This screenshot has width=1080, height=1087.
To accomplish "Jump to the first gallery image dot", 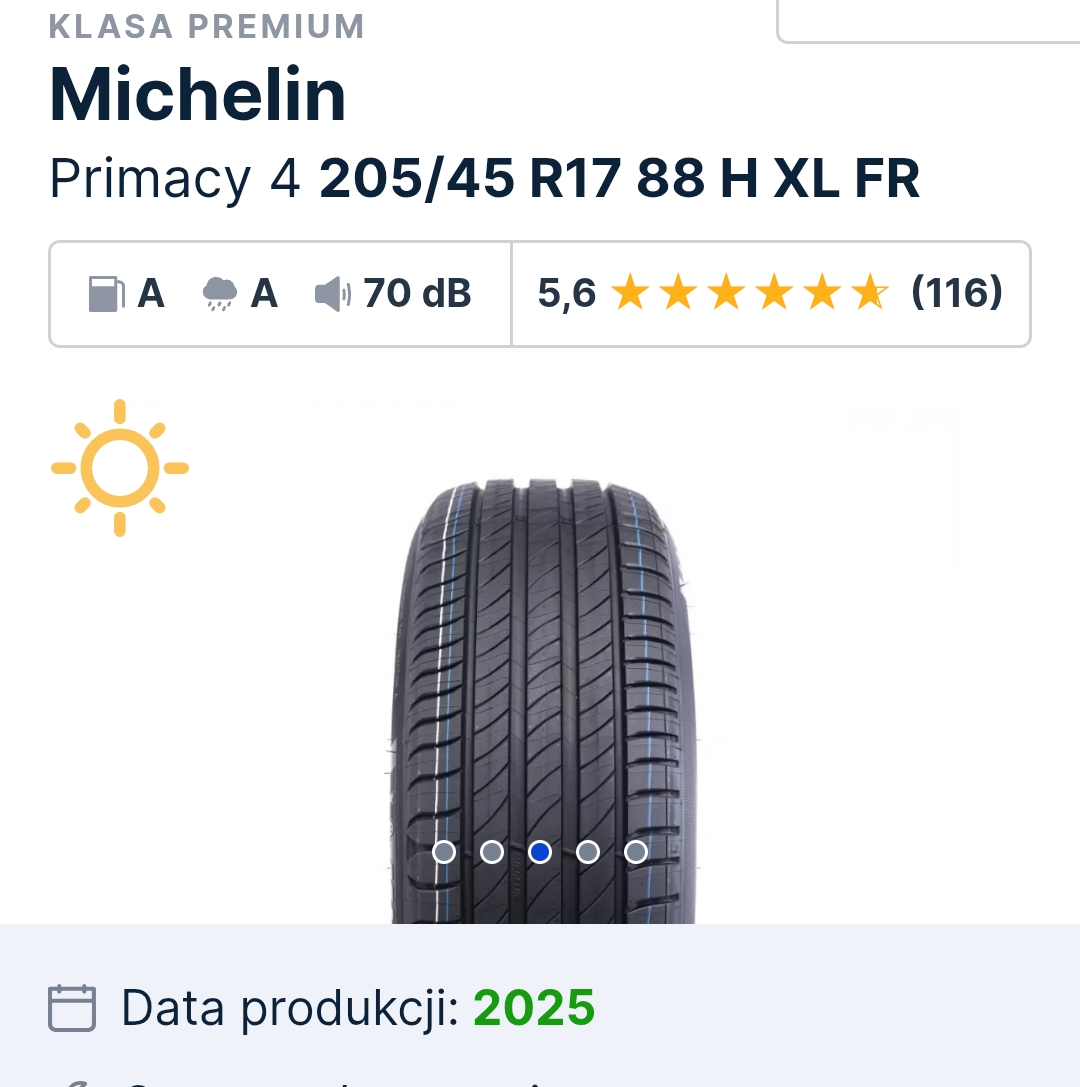I will click(x=444, y=852).
